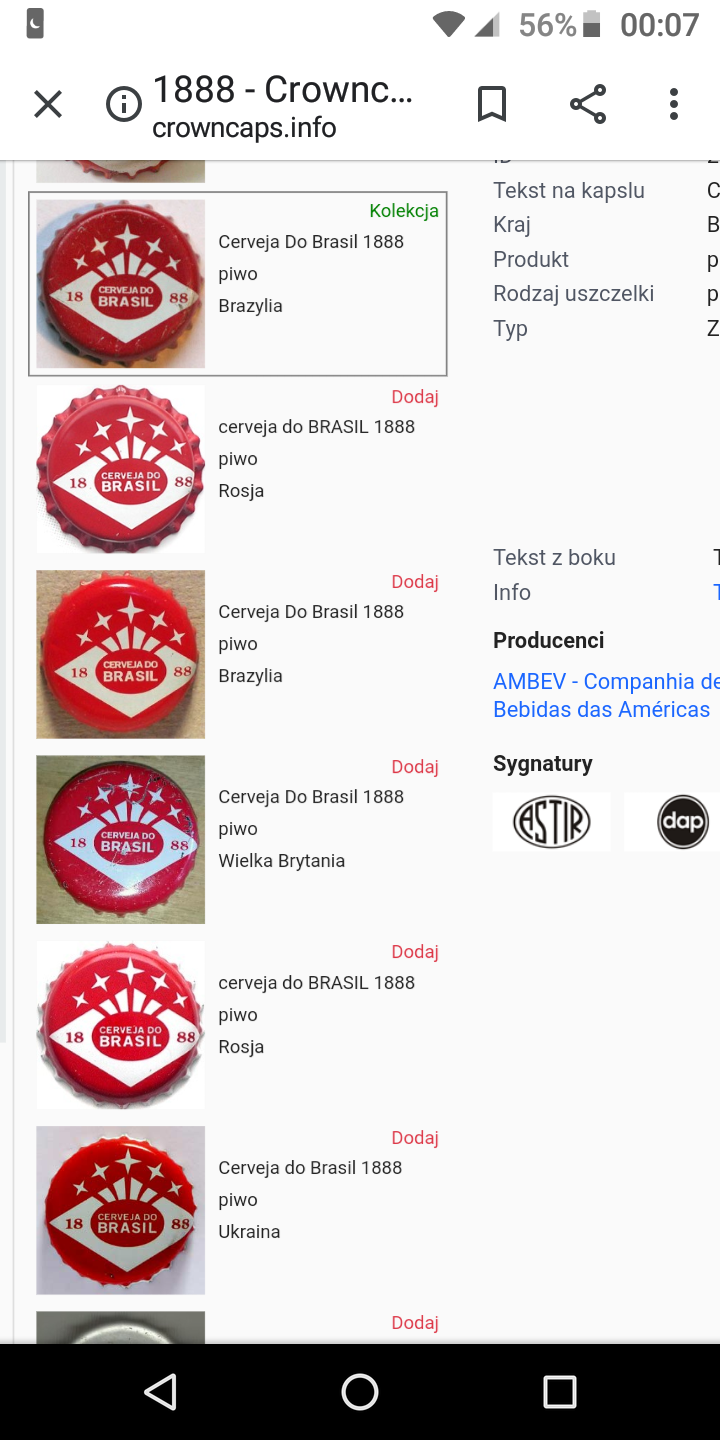Go to the home screen
This screenshot has height=1440, width=720.
pos(360,1391)
